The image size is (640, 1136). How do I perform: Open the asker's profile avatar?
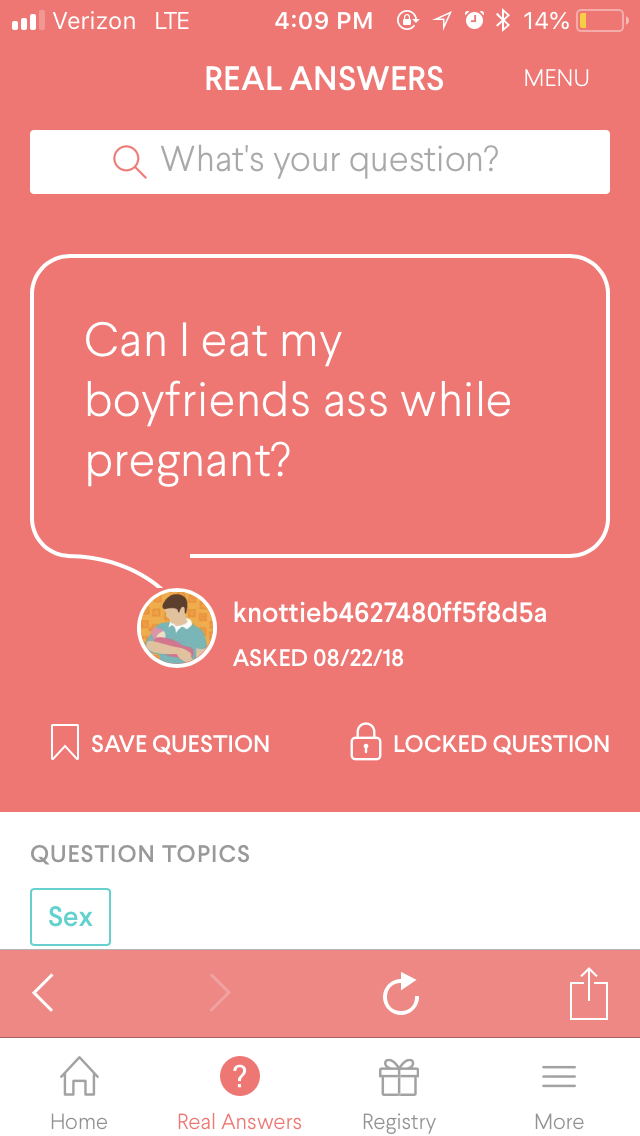pyautogui.click(x=176, y=628)
